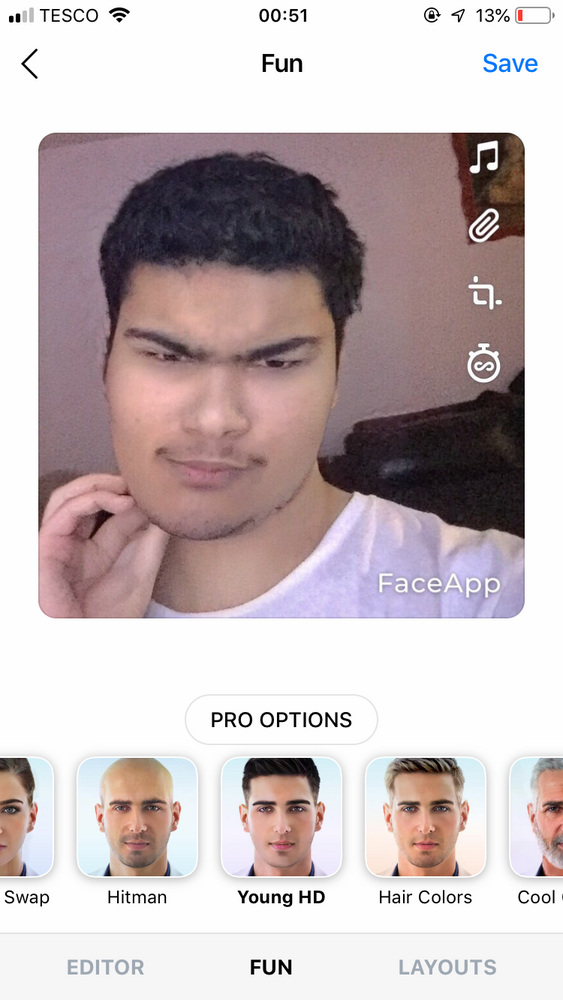The image size is (563, 1000).
Task: Tap the paperclip attach icon
Action: click(485, 226)
